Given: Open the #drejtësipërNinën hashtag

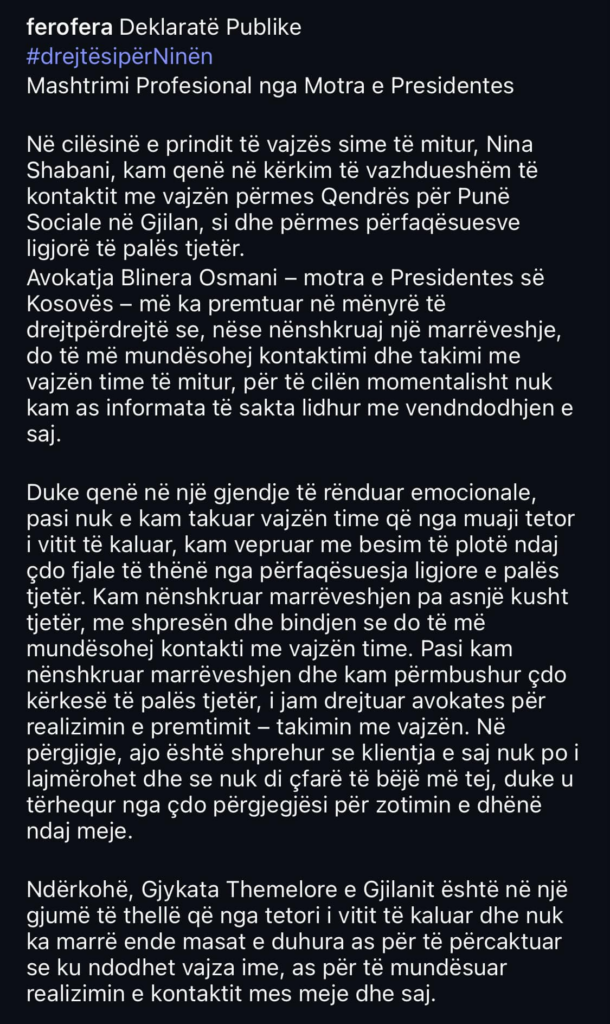Looking at the screenshot, I should click(119, 56).
